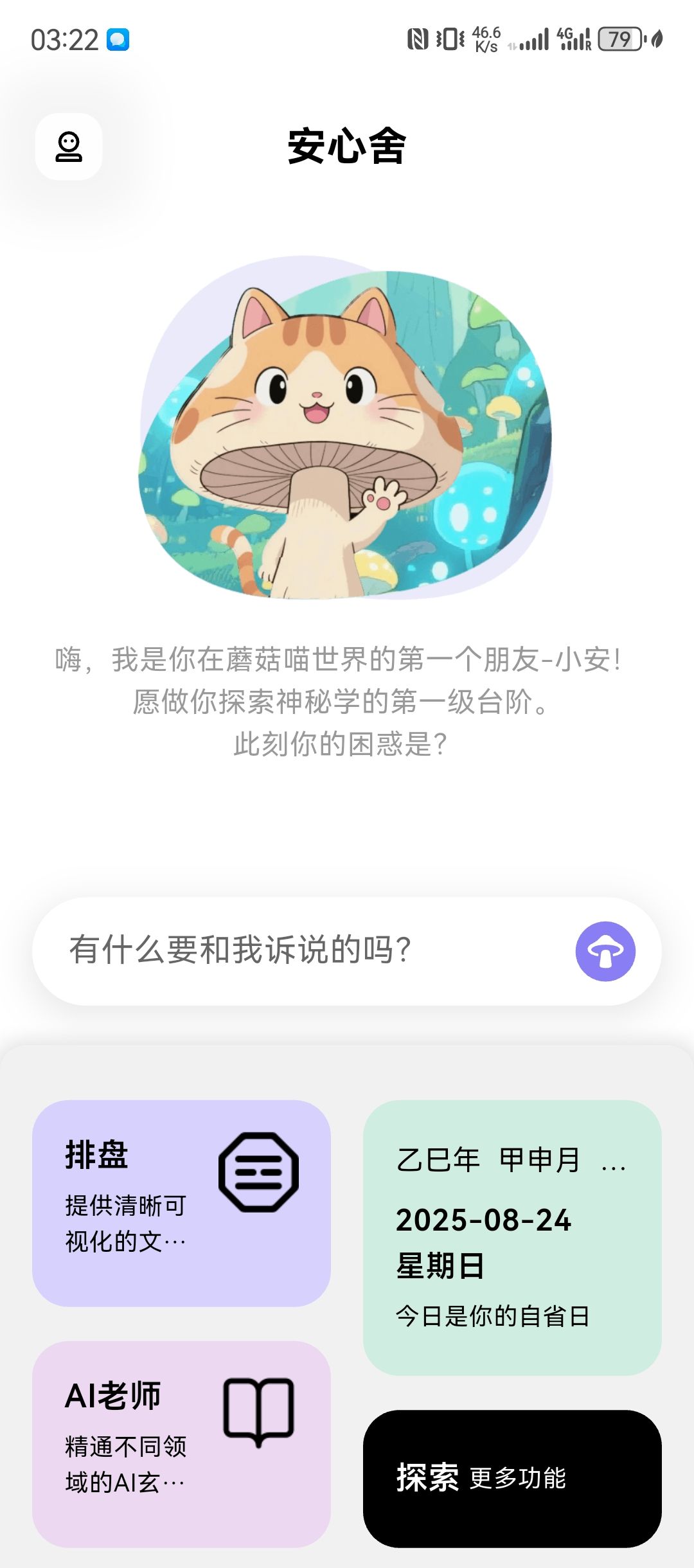694x1568 pixels.
Task: Open the 排盘 card
Action: 181,1202
